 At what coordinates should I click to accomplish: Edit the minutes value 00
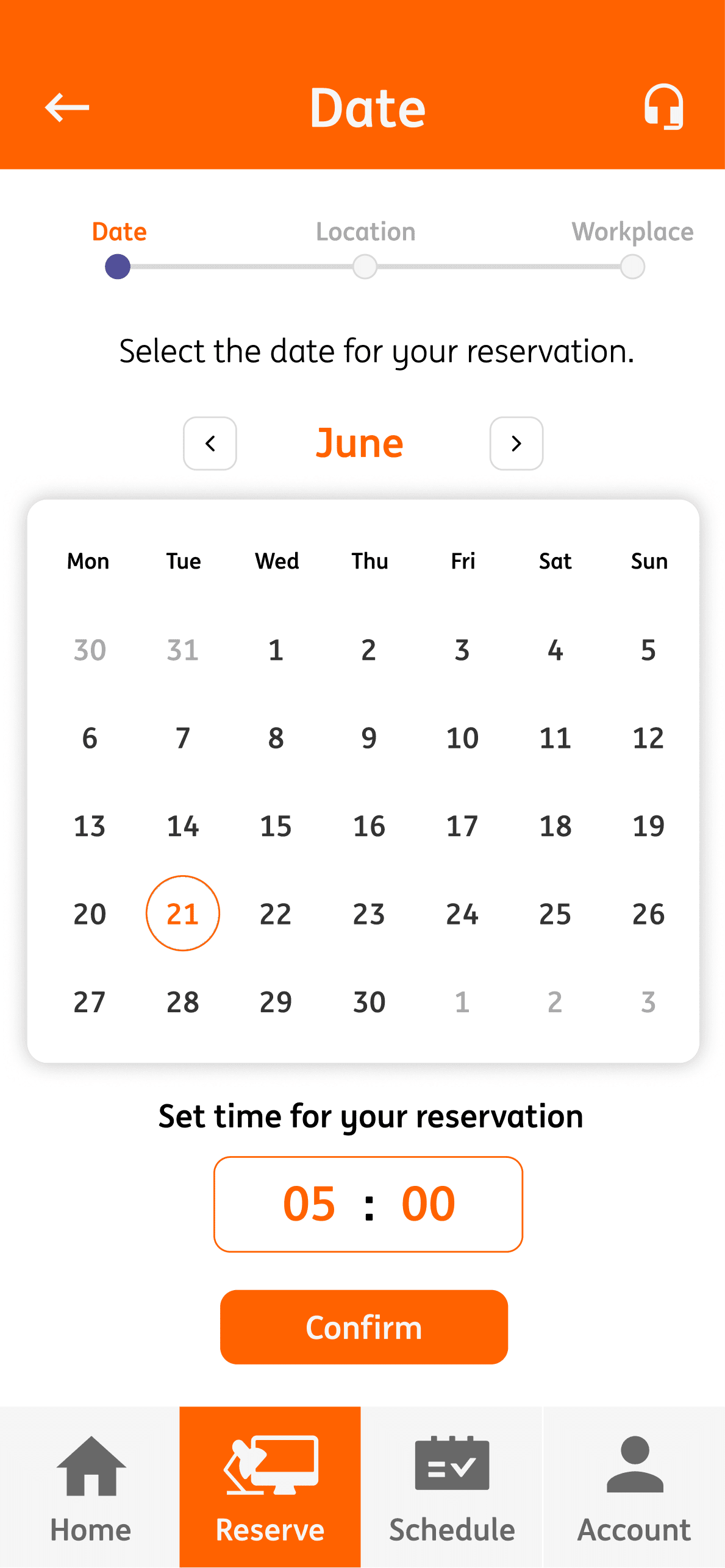[x=428, y=1204]
